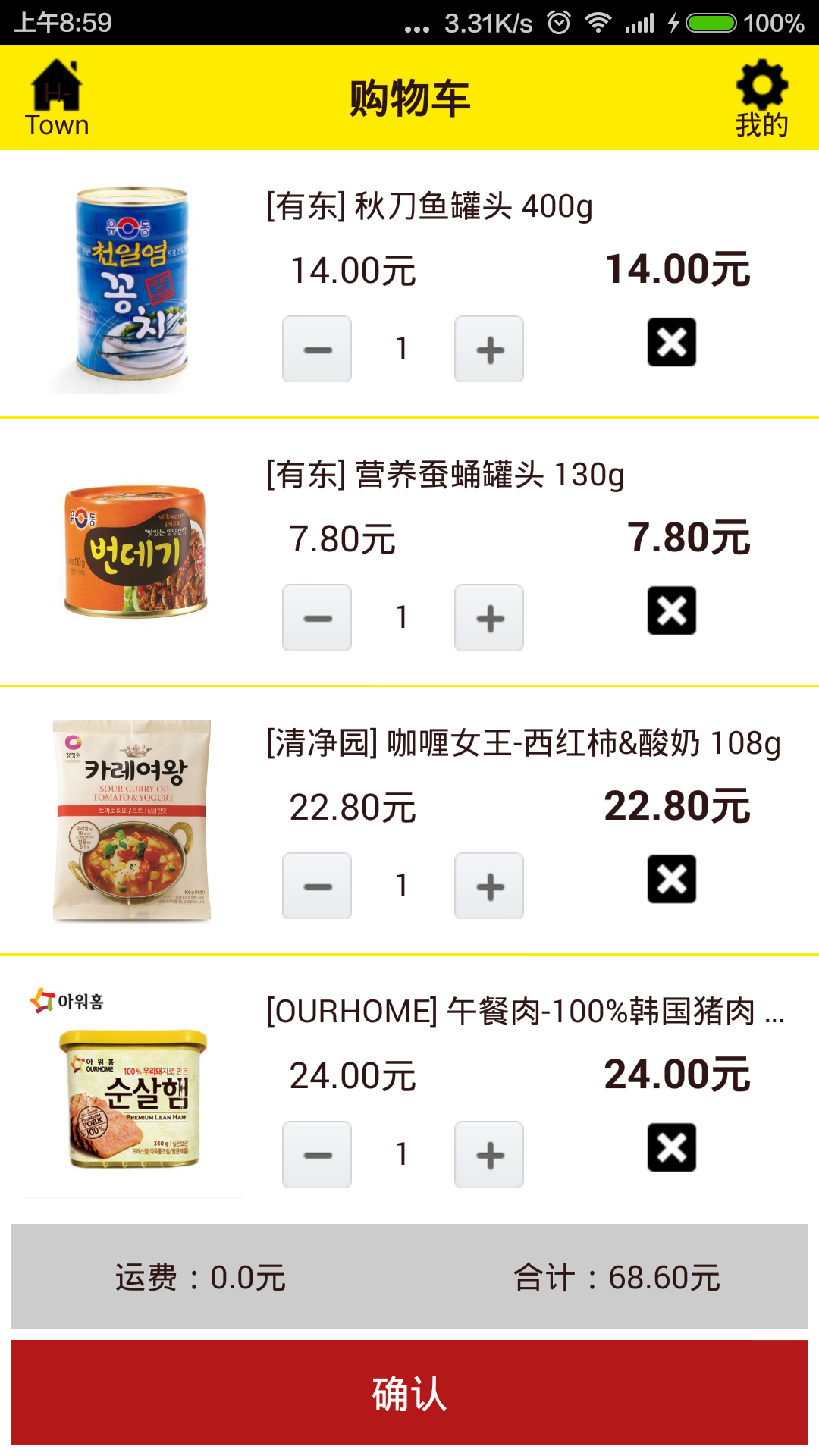Open 咖喱女王 product picture
The height and width of the screenshot is (1456, 819).
(x=132, y=821)
